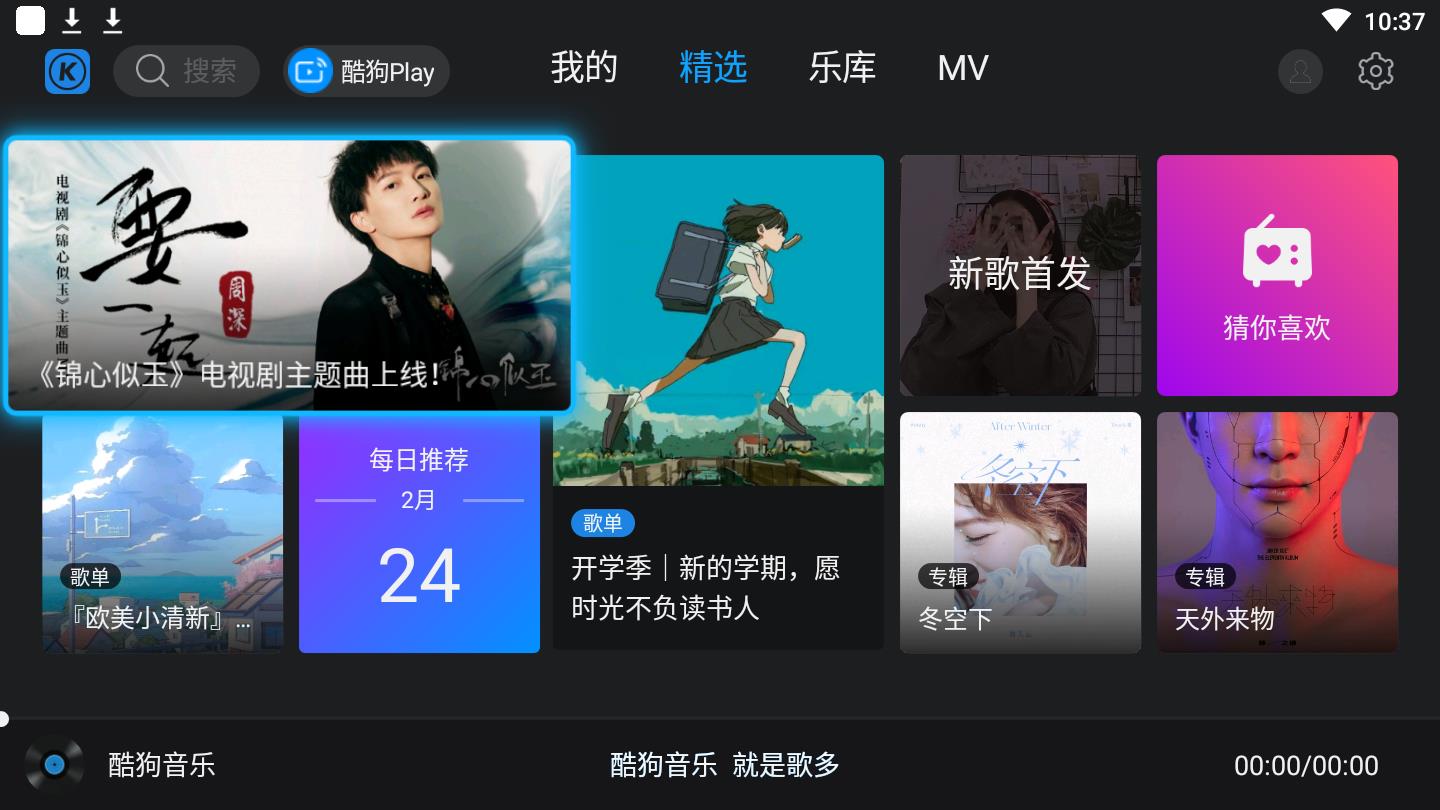Open the 天外来物 album
This screenshot has height=810, width=1440.
point(1277,532)
